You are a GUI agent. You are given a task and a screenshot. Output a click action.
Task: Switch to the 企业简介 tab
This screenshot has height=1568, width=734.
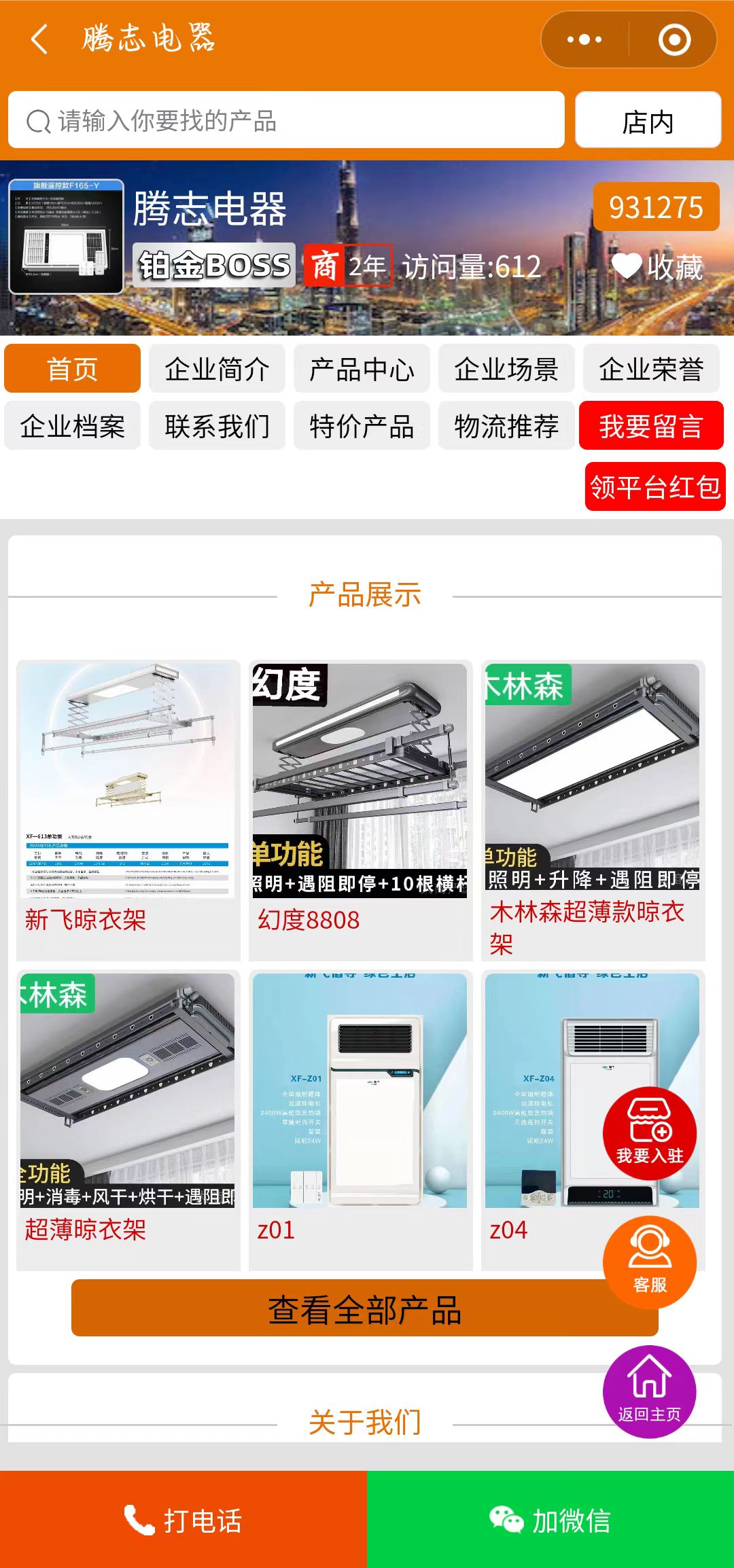217,369
